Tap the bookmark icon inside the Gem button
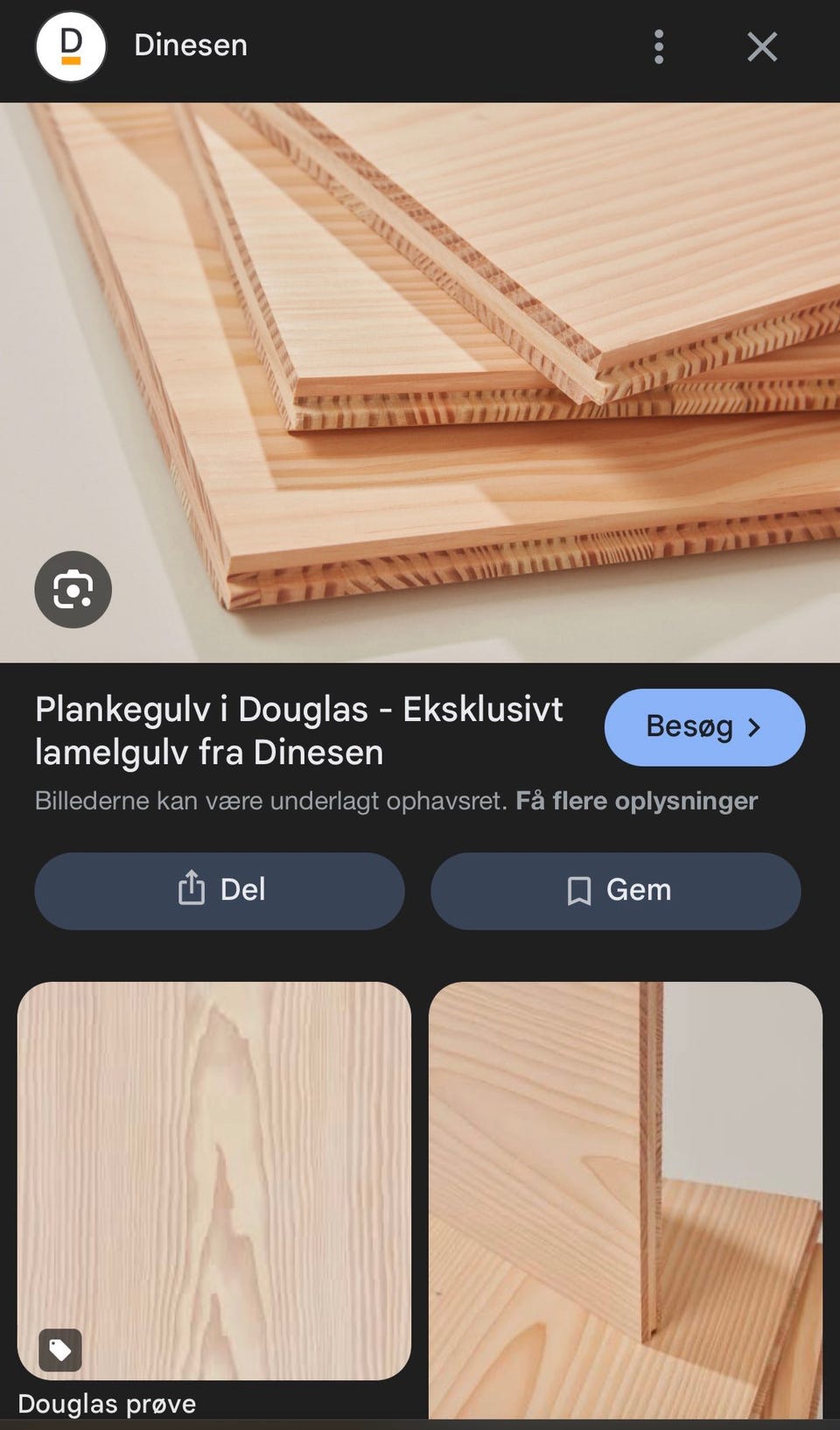The width and height of the screenshot is (840, 1430). pyautogui.click(x=577, y=889)
